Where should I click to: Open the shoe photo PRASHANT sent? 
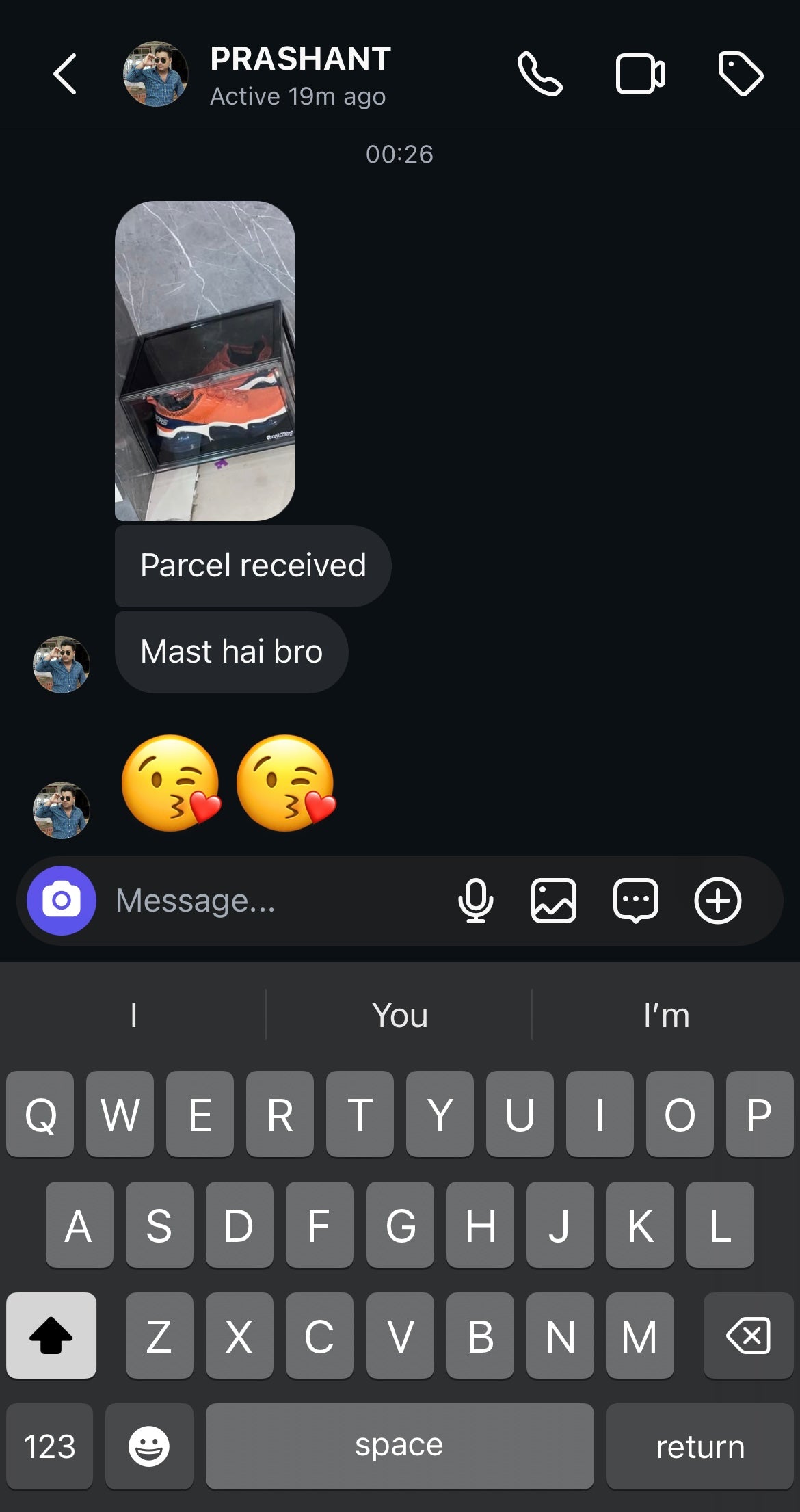pyautogui.click(x=205, y=360)
